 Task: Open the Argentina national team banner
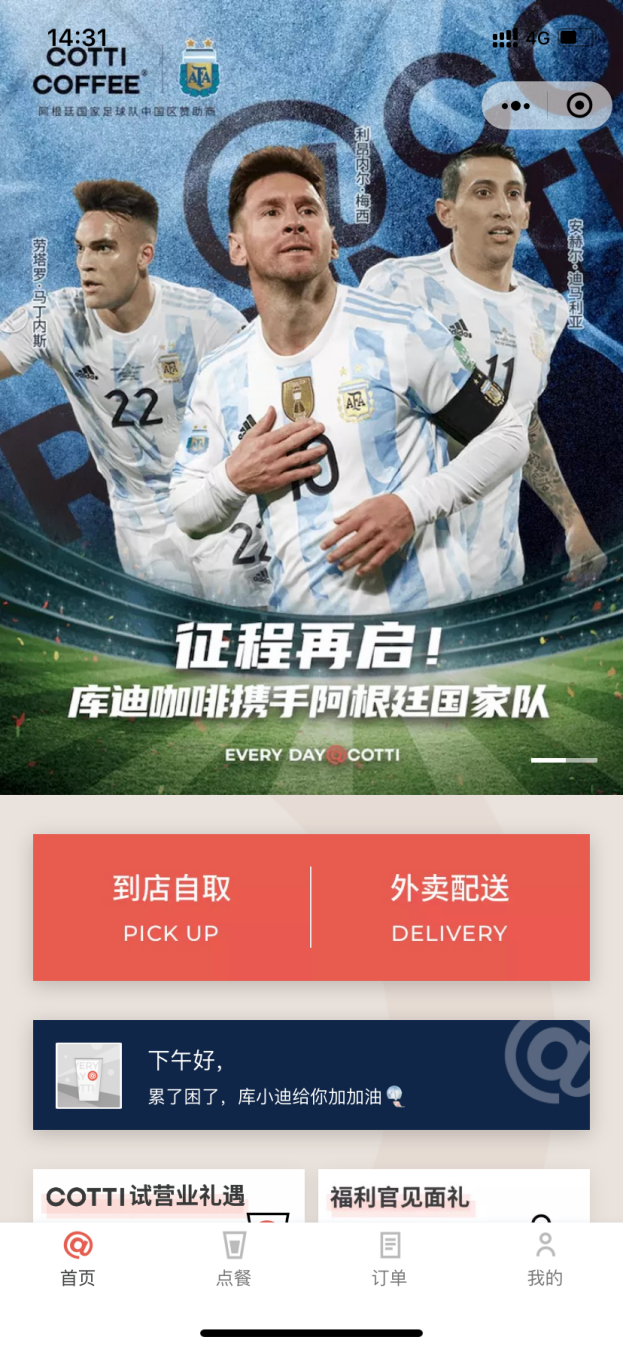click(311, 450)
